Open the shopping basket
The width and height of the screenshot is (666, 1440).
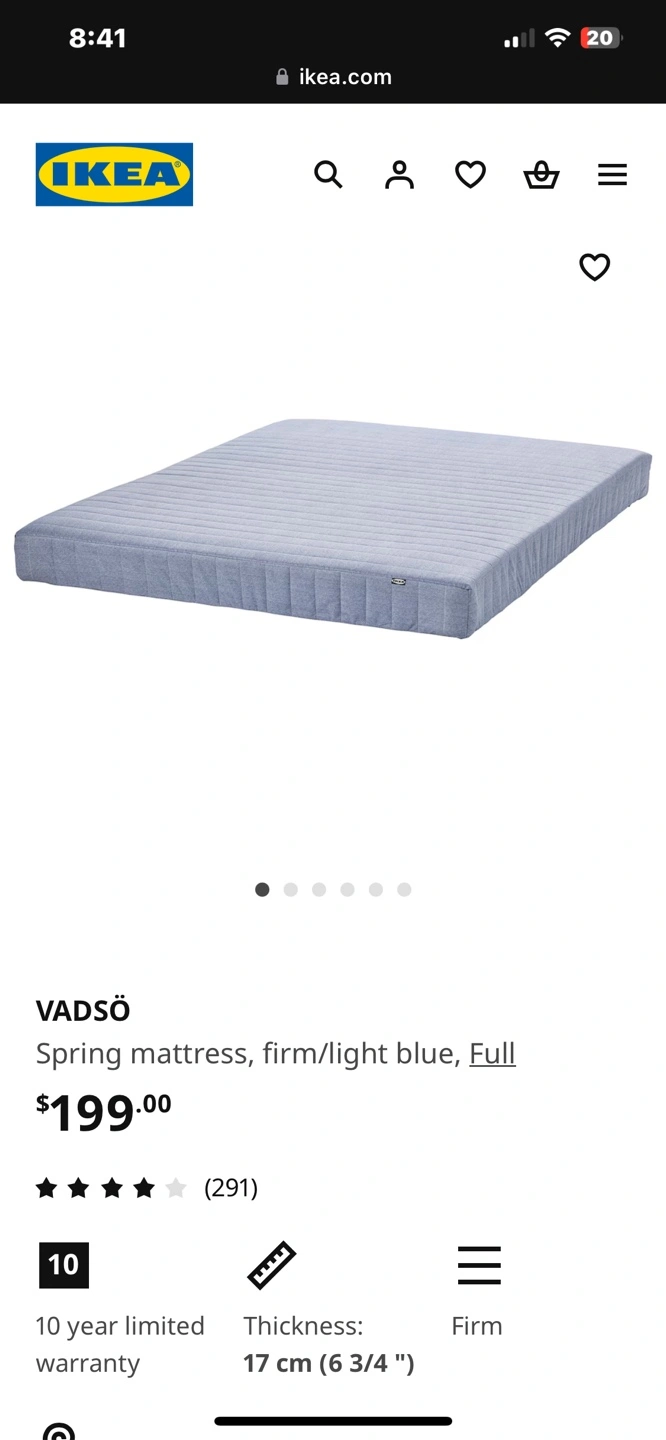(x=541, y=175)
